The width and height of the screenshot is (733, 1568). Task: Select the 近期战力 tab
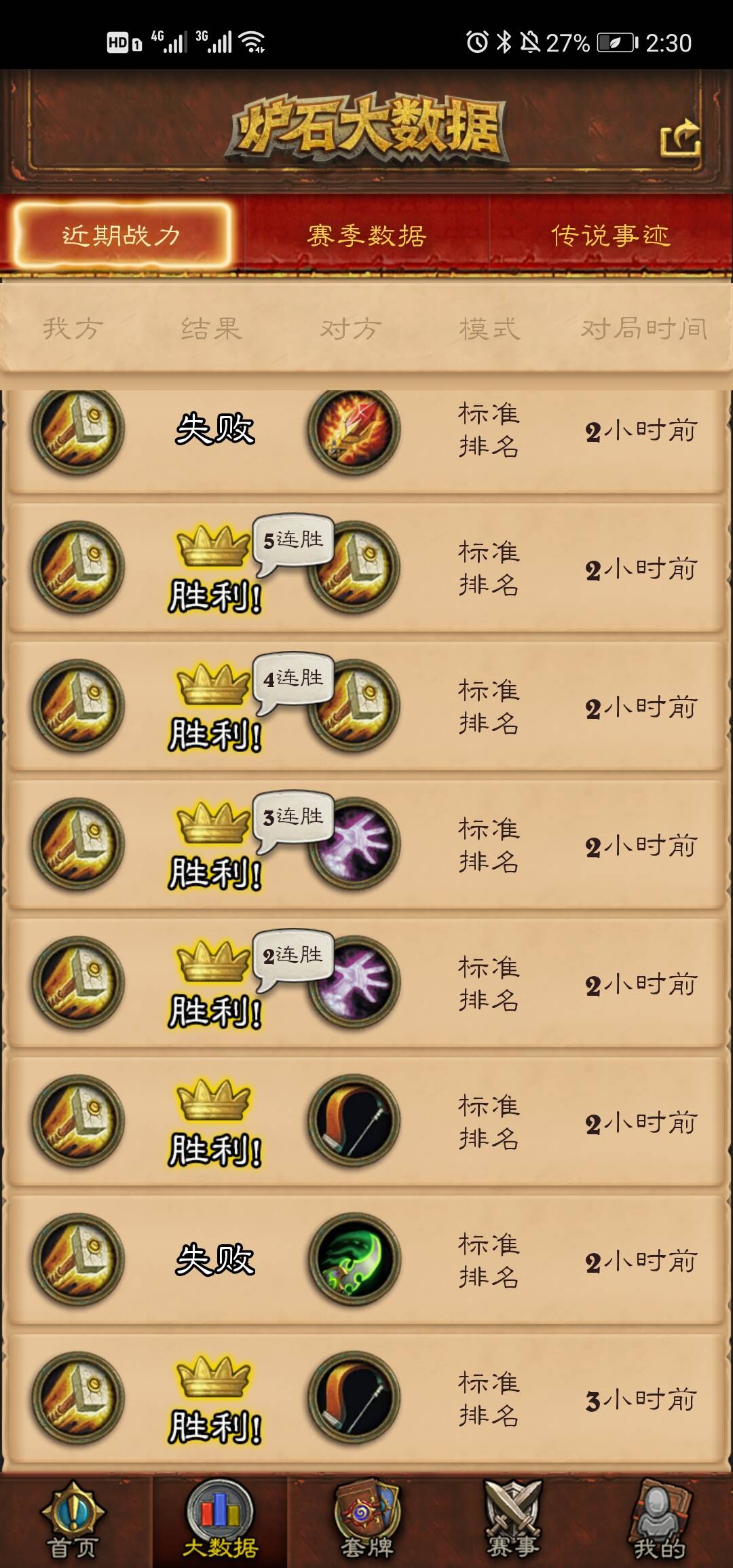(121, 236)
